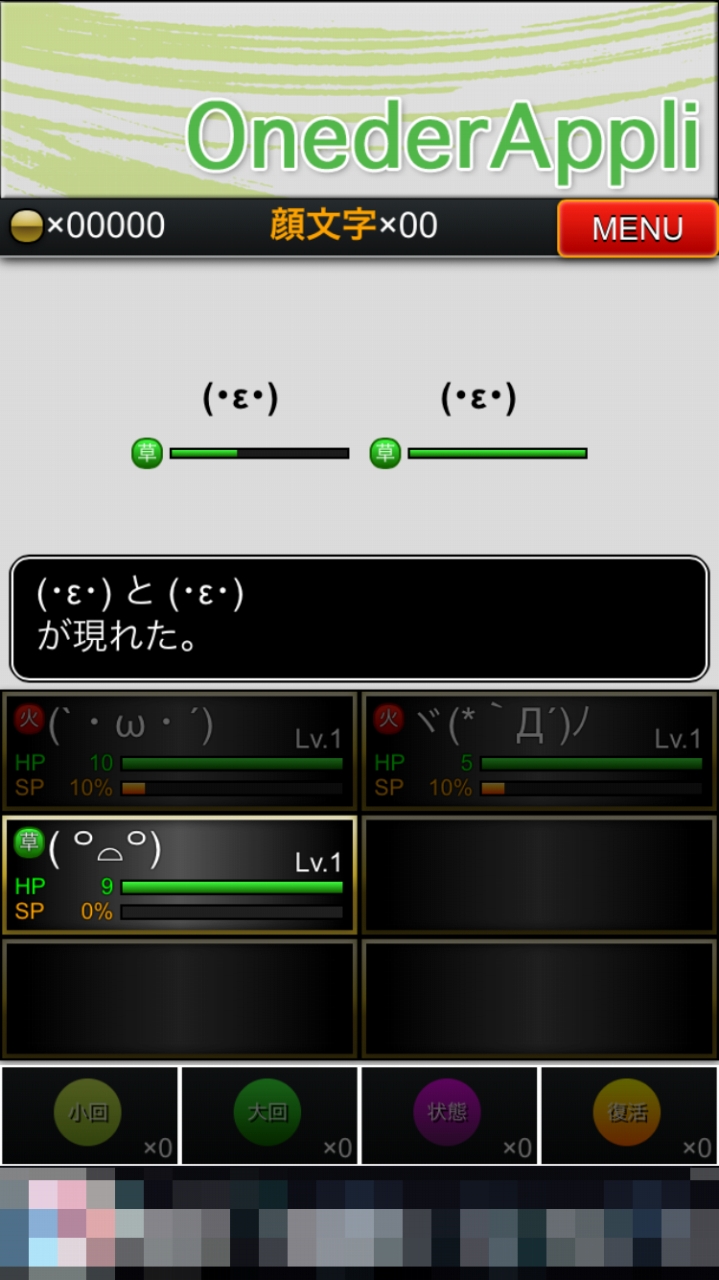Use the 大回 big heal item
This screenshot has height=1280, width=719.
[x=269, y=1115]
